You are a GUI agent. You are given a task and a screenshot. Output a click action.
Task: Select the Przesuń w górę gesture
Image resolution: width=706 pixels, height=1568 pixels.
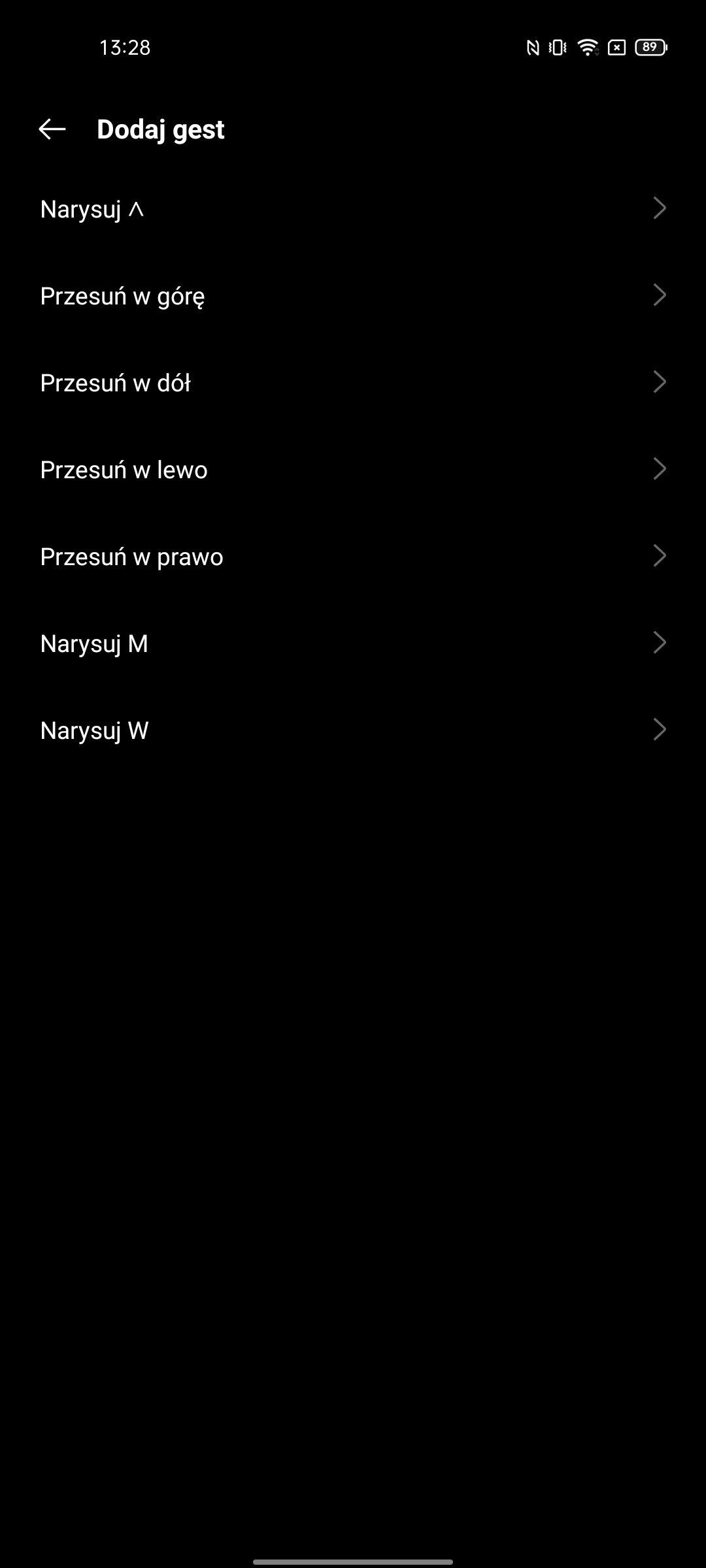tap(353, 296)
